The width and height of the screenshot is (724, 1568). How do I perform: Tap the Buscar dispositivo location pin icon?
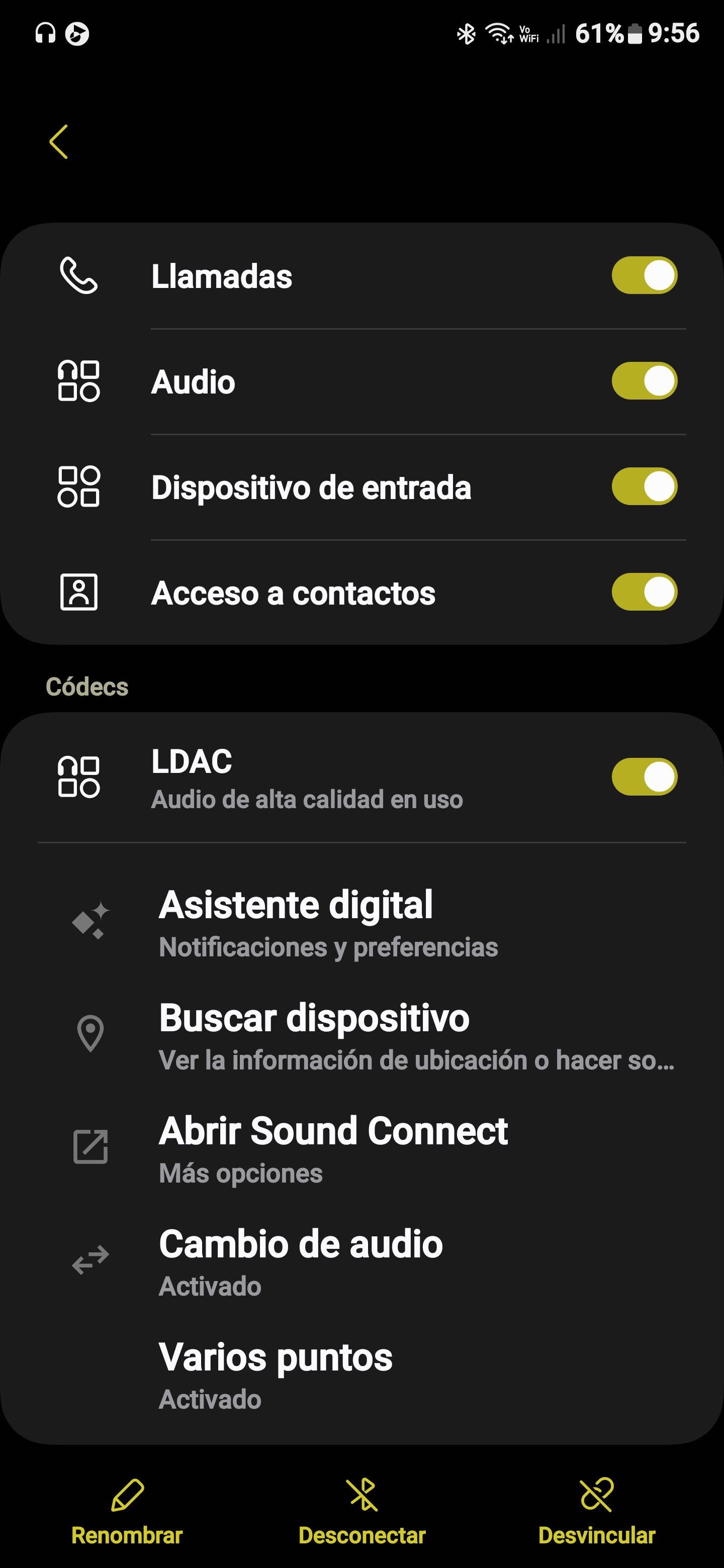[90, 1032]
